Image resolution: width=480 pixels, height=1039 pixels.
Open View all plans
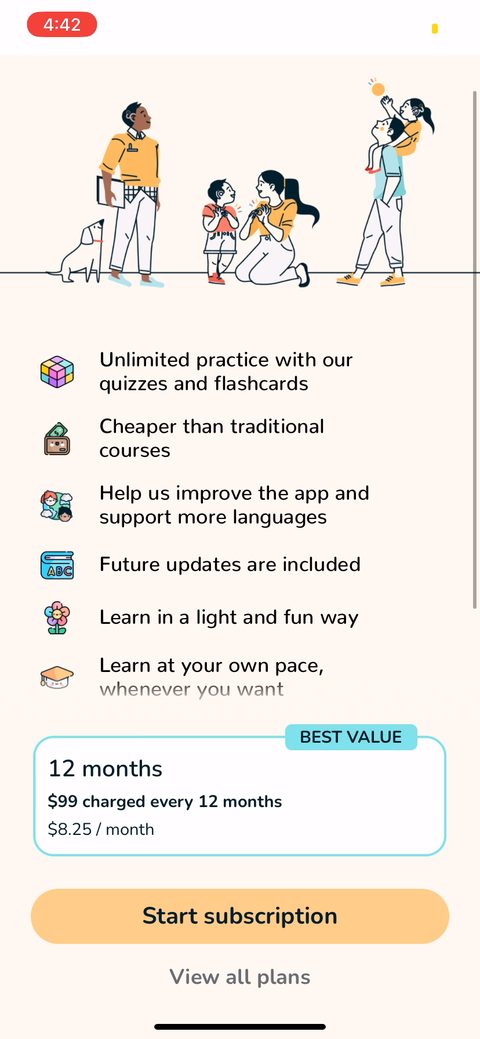click(239, 977)
